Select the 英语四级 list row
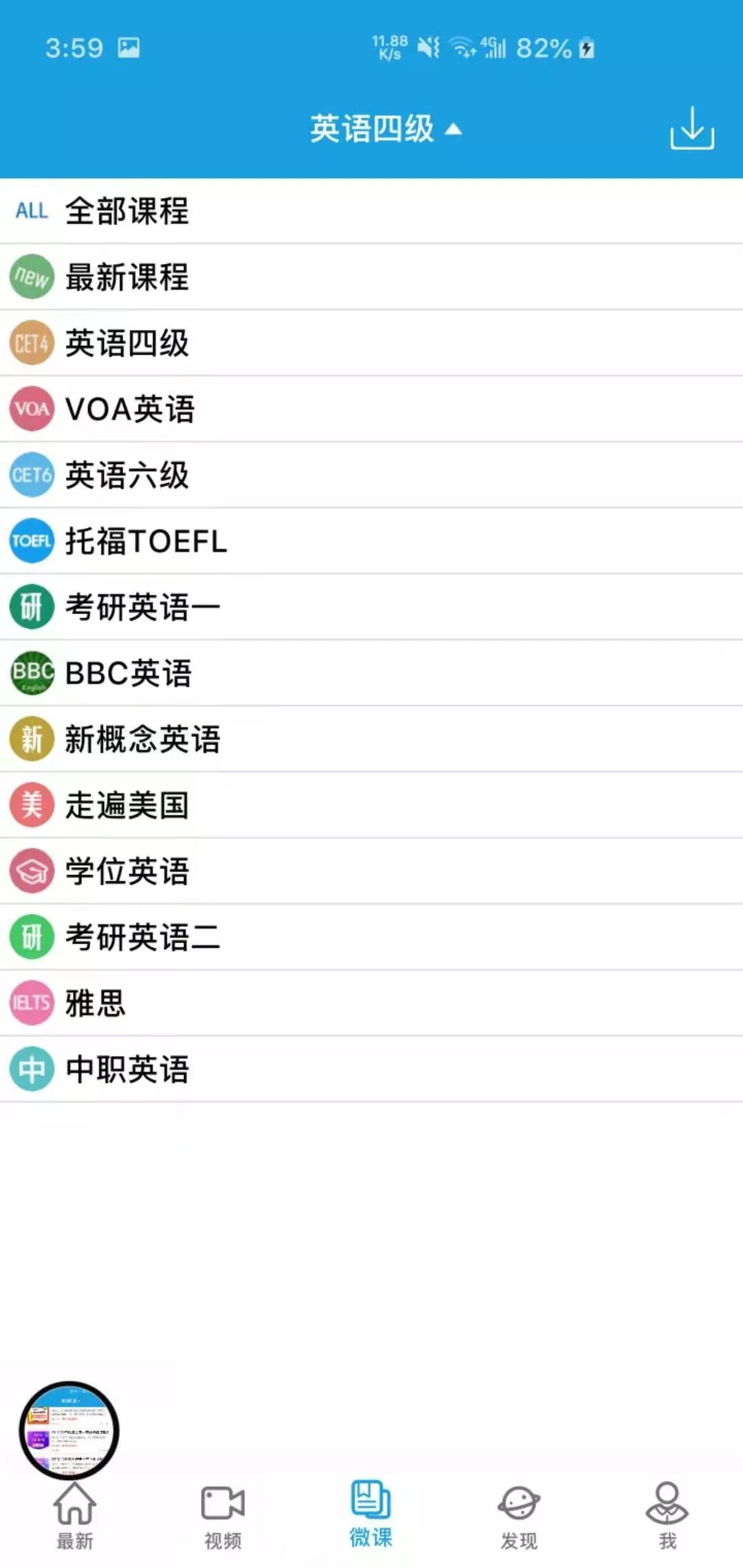743x1568 pixels. tap(371, 343)
